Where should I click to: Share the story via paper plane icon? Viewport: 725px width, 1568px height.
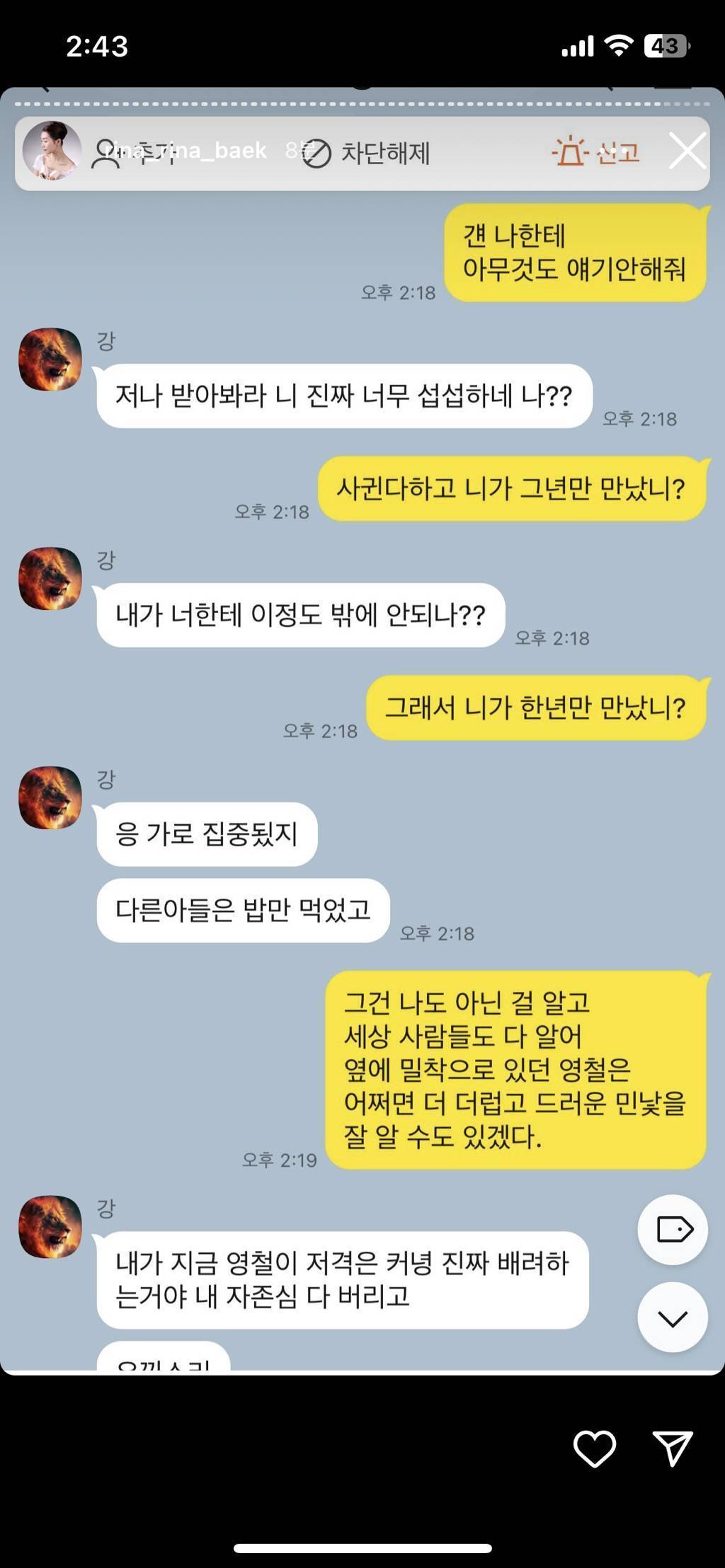[672, 1448]
